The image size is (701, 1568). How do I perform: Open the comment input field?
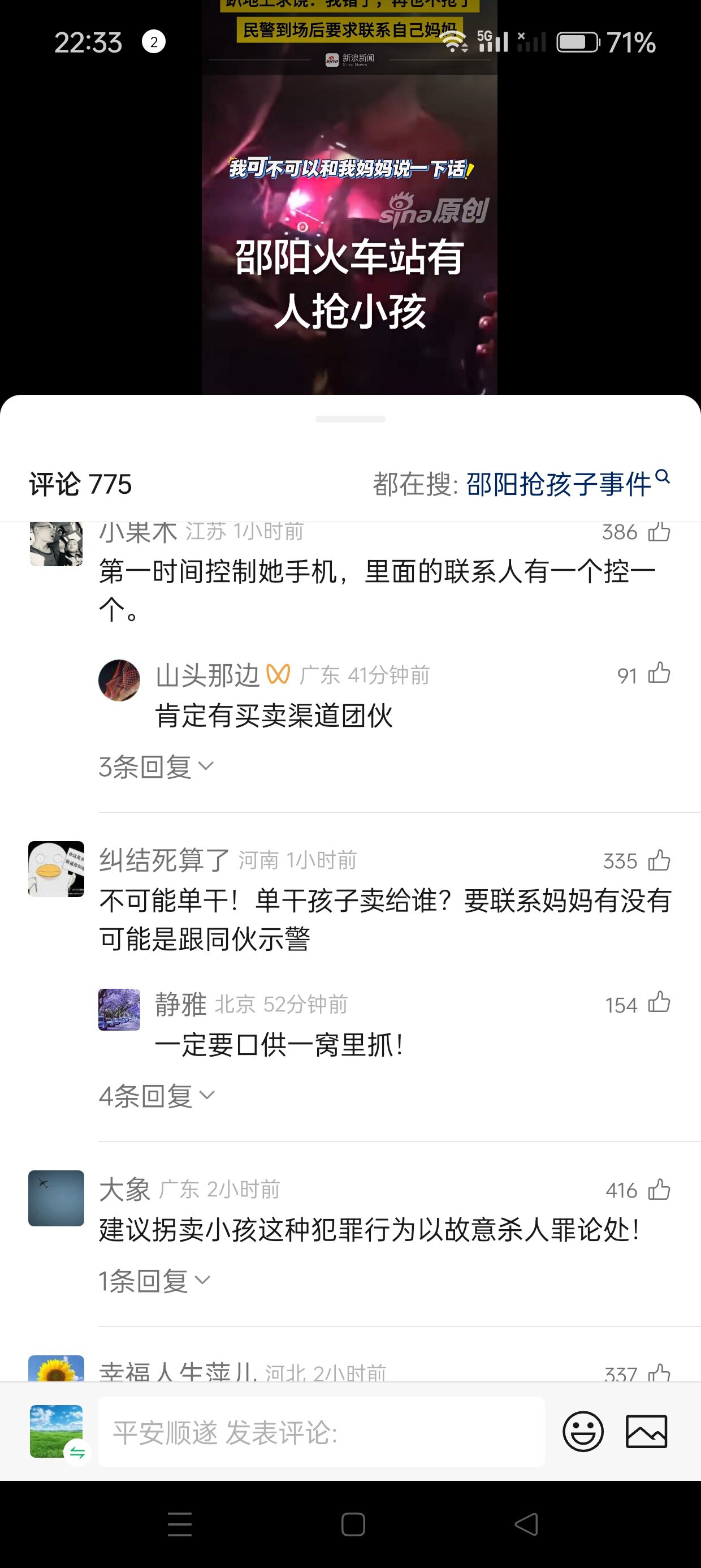click(x=321, y=1432)
